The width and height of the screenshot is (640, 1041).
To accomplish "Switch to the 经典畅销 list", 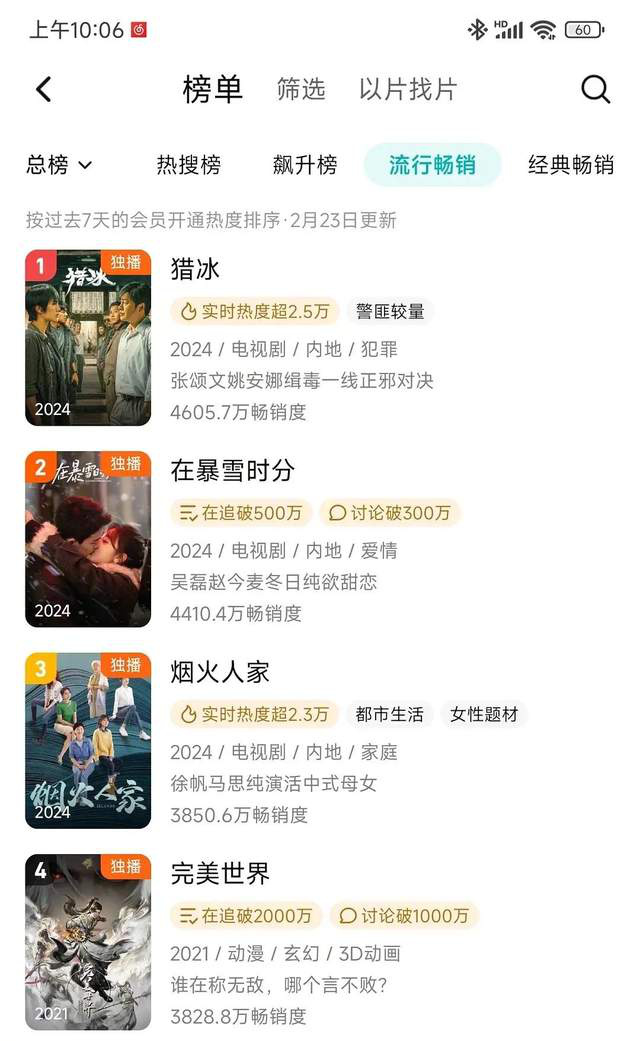I will pyautogui.click(x=571, y=165).
